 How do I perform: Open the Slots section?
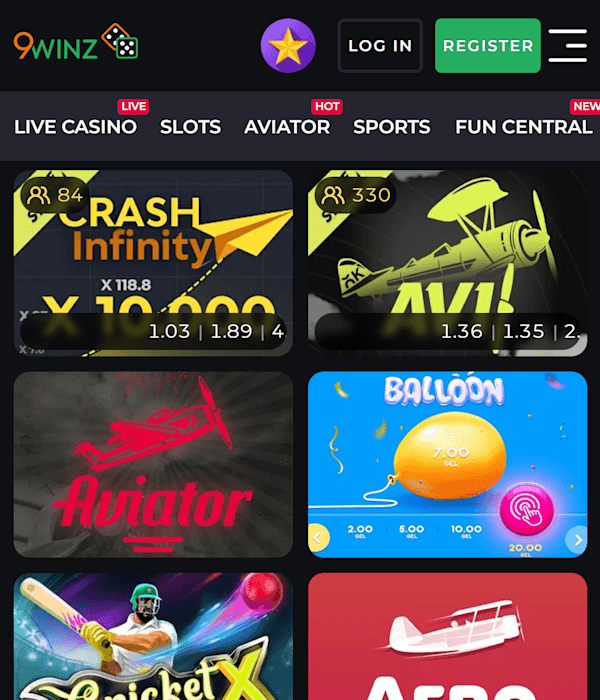tap(190, 127)
